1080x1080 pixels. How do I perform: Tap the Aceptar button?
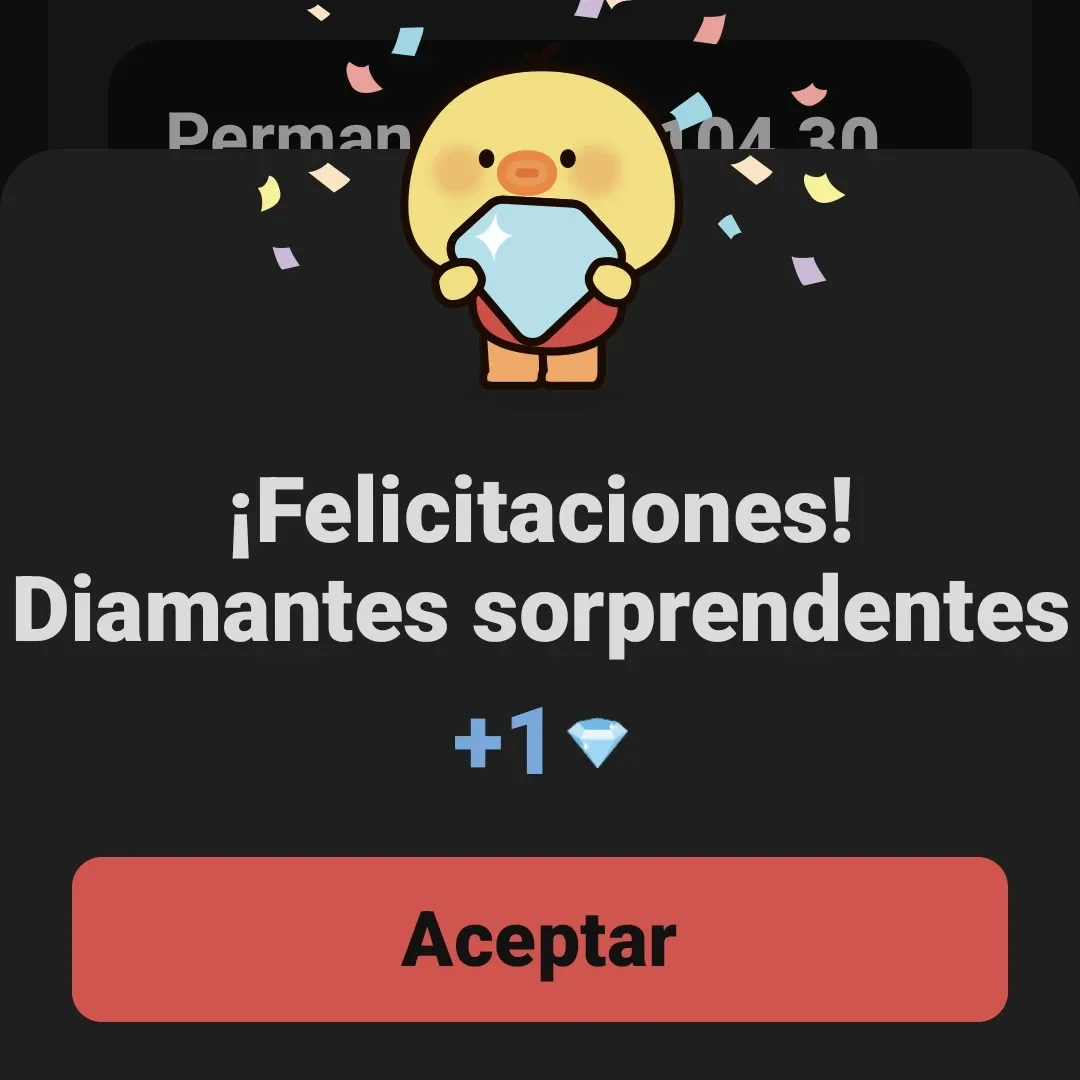click(539, 939)
